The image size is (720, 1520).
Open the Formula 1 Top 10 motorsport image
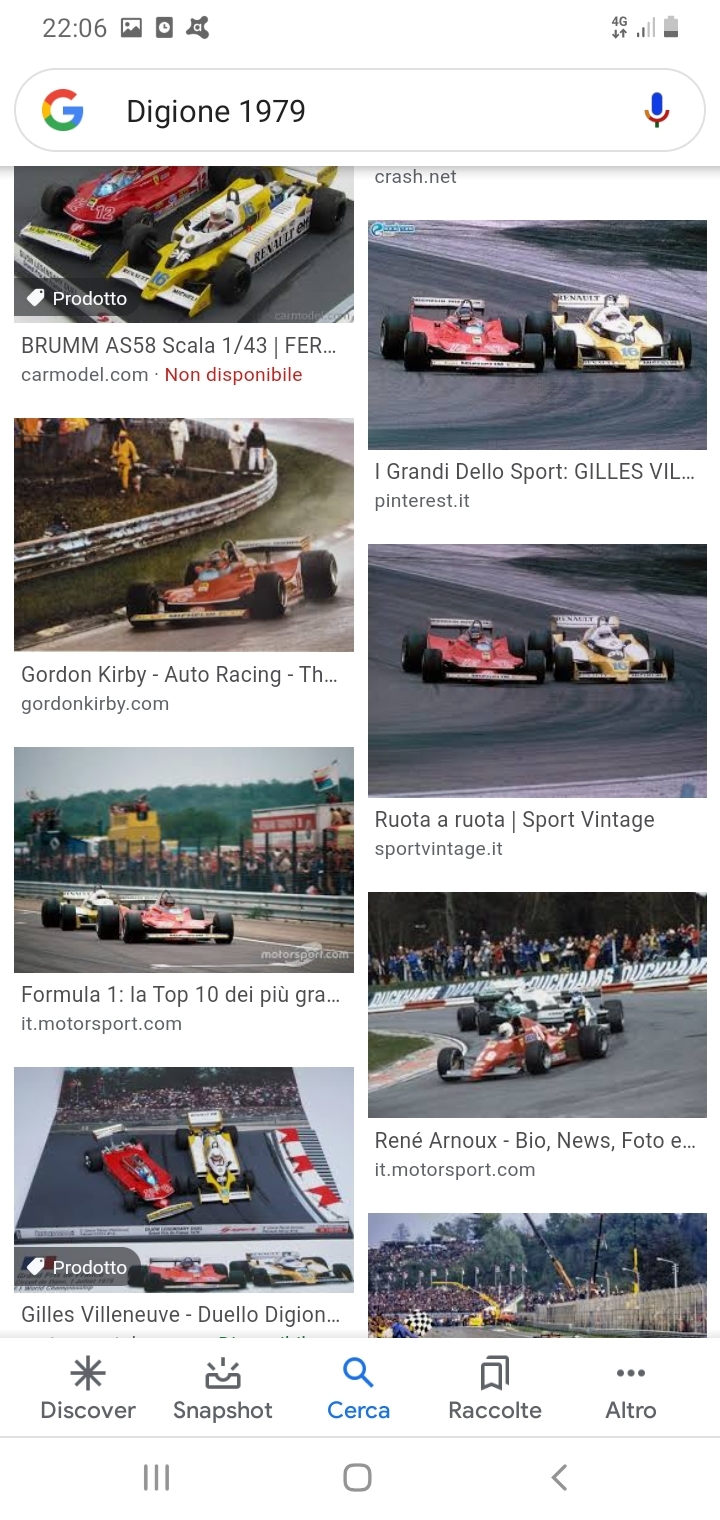point(183,860)
